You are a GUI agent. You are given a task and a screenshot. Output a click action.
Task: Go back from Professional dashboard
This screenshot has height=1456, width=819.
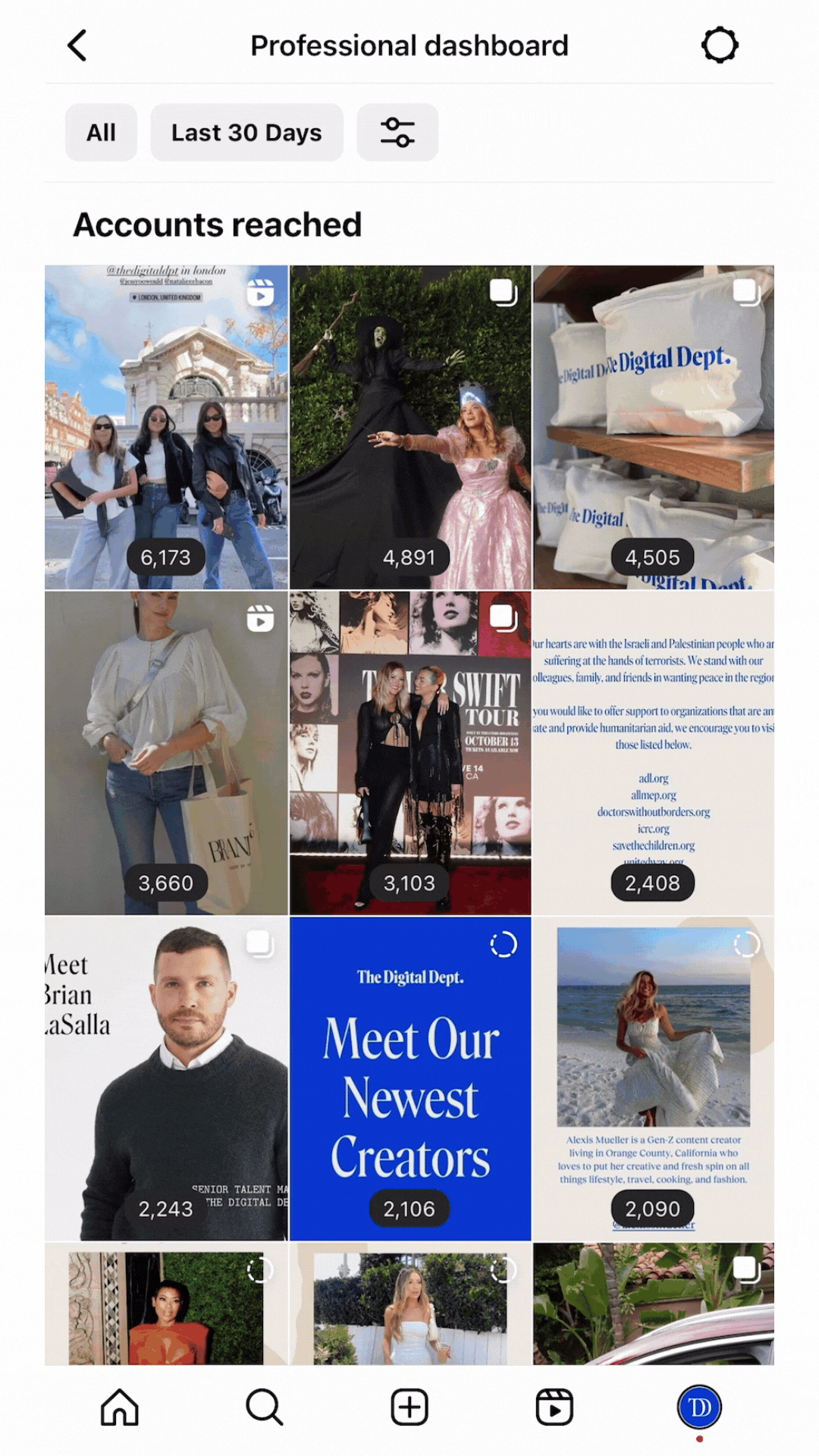coord(77,45)
